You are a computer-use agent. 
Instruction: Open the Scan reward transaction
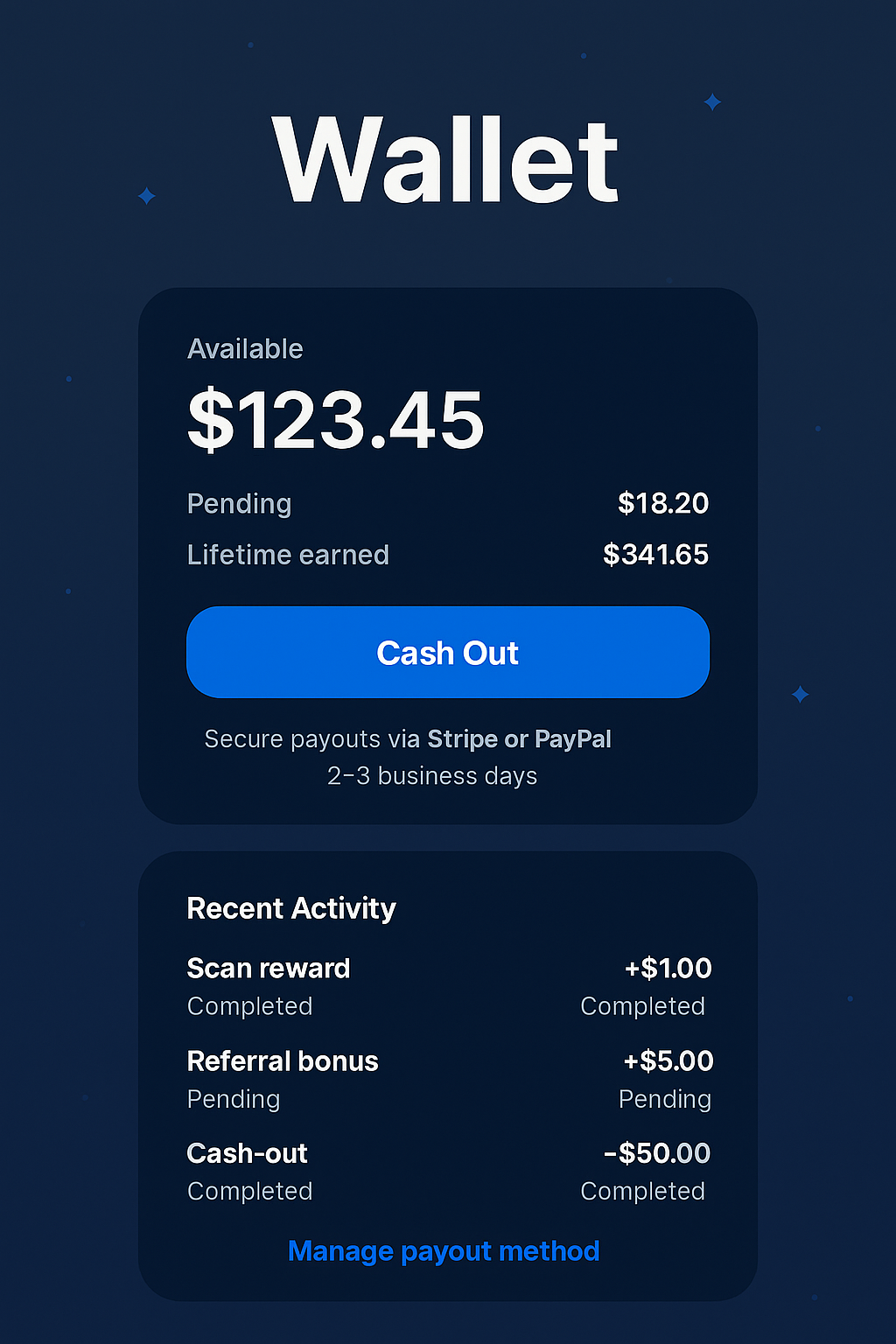(446, 986)
